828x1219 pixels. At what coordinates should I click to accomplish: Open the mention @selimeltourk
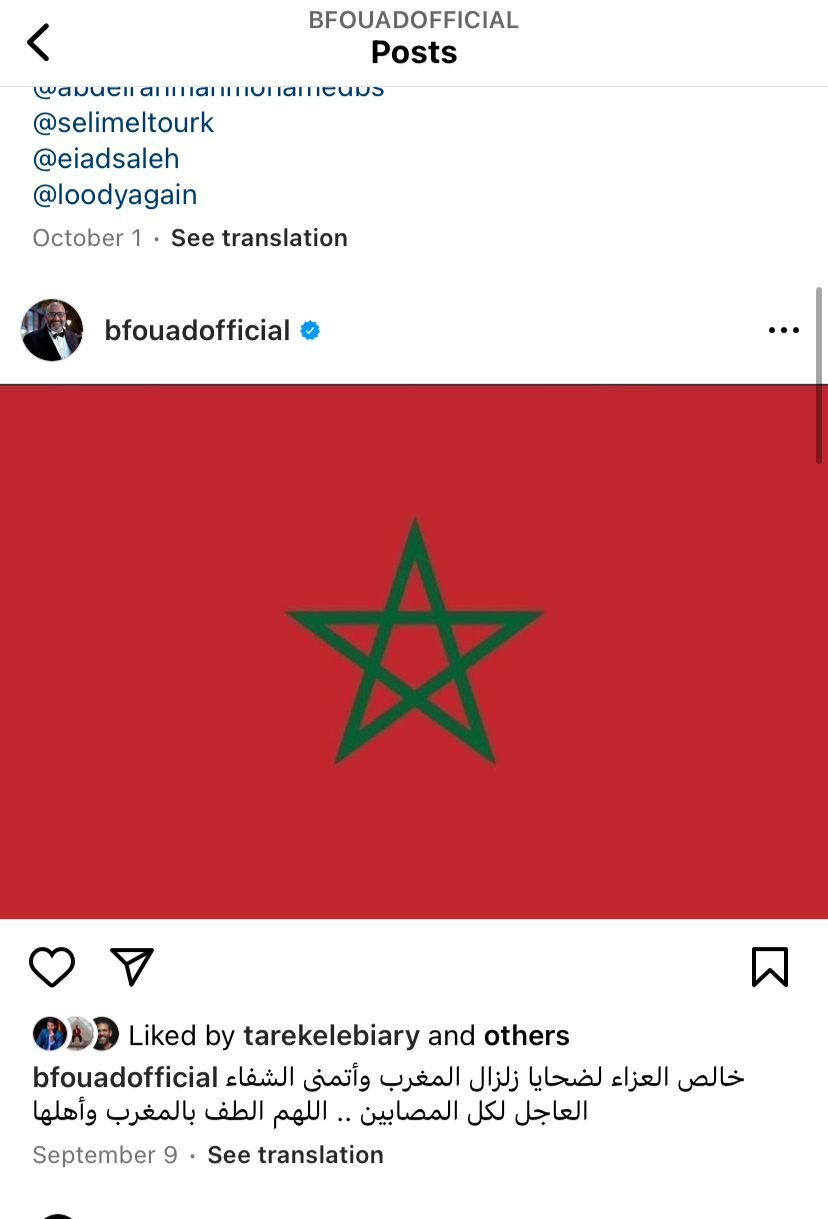124,123
